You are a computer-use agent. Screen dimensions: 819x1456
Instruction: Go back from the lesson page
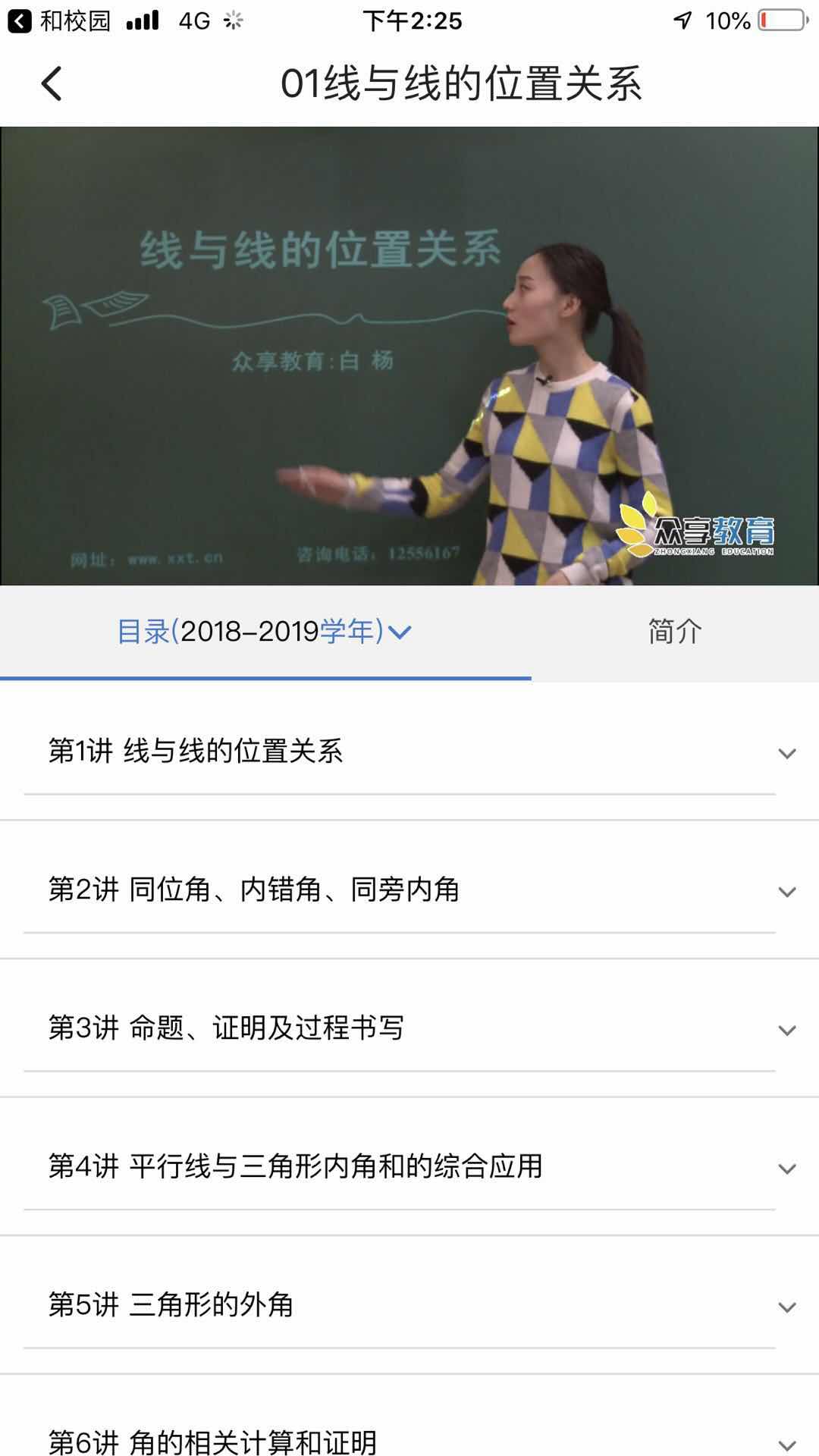coord(52,83)
